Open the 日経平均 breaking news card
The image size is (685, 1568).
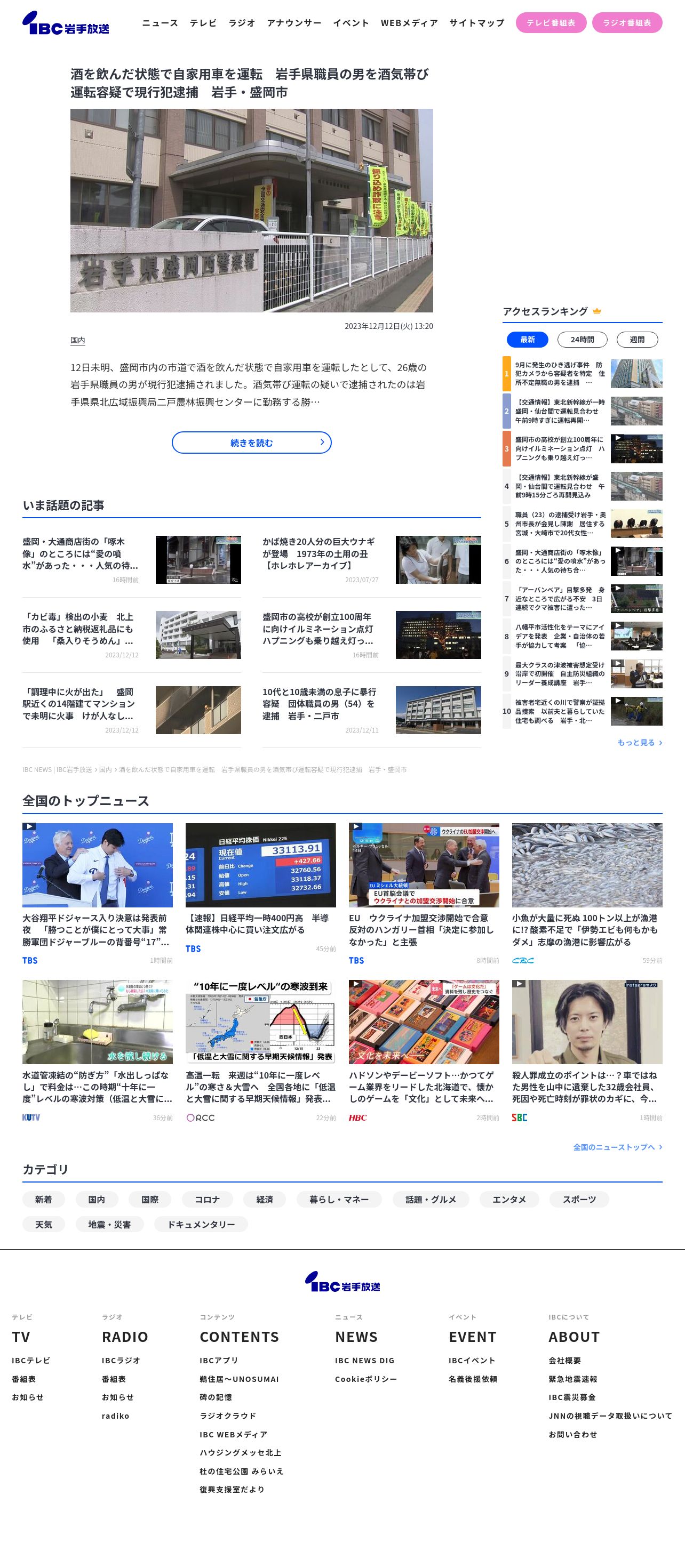pos(260,888)
